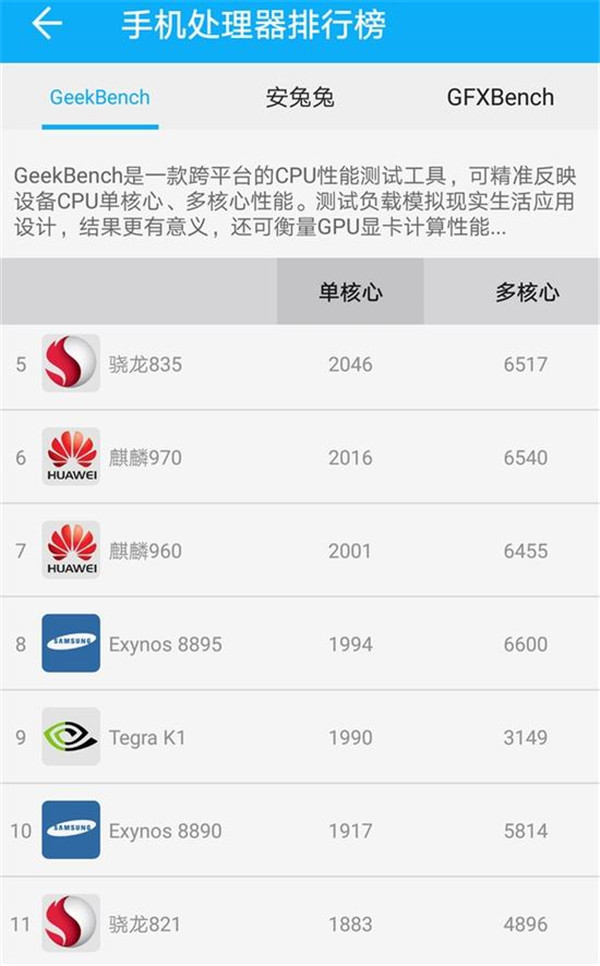Switch to the GeekBench tab
This screenshot has height=966, width=600.
point(100,97)
